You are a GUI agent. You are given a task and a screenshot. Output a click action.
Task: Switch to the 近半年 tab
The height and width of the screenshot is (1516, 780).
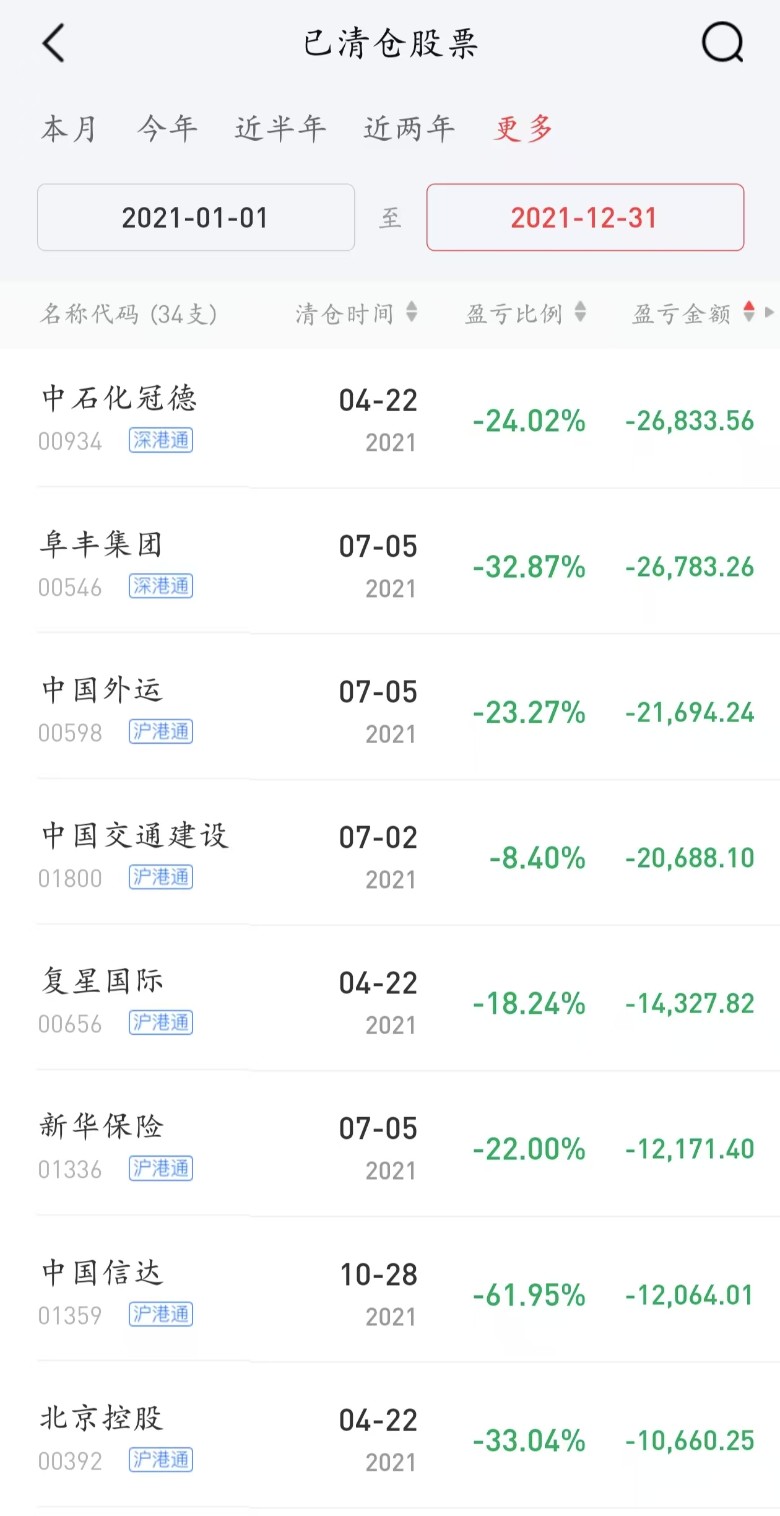pos(280,128)
